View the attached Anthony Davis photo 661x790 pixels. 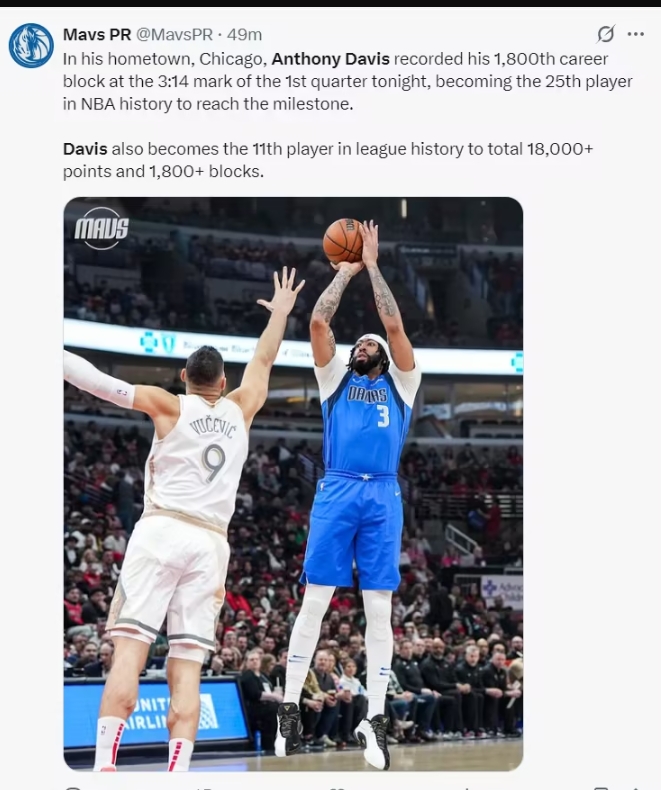tap(293, 483)
